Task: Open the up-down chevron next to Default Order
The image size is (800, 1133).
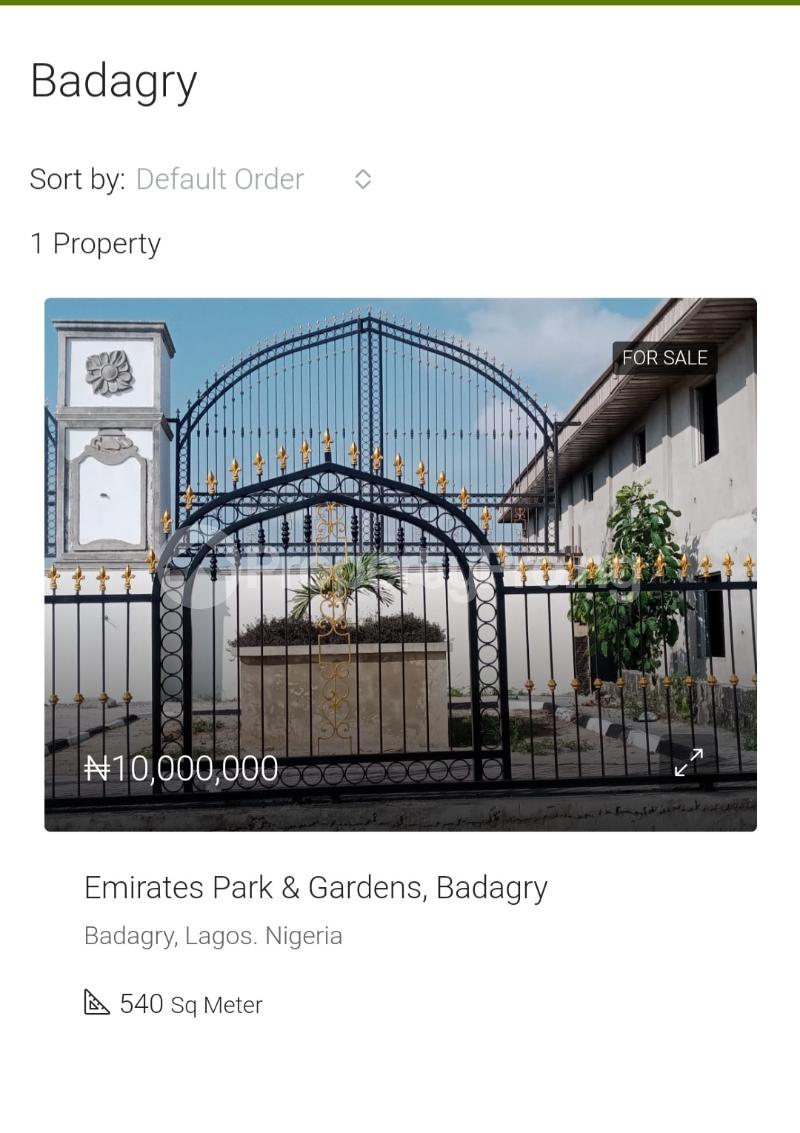Action: click(360, 179)
